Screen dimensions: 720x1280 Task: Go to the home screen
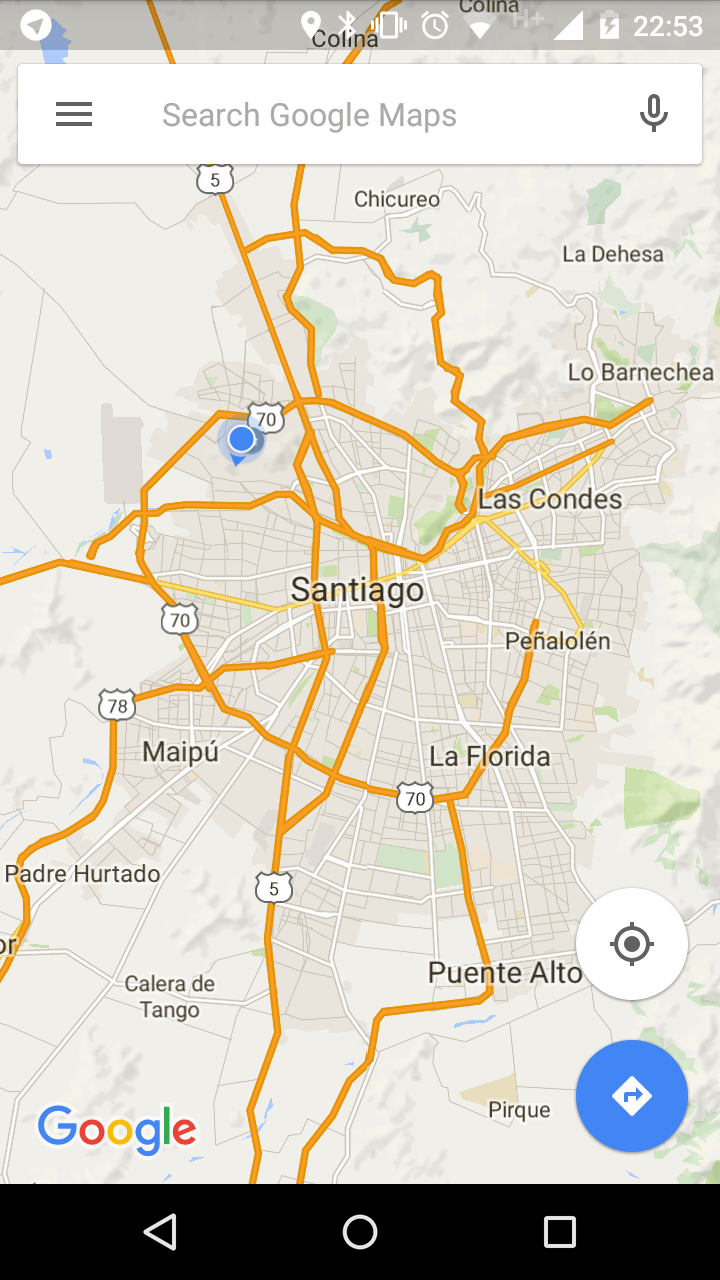point(360,1232)
